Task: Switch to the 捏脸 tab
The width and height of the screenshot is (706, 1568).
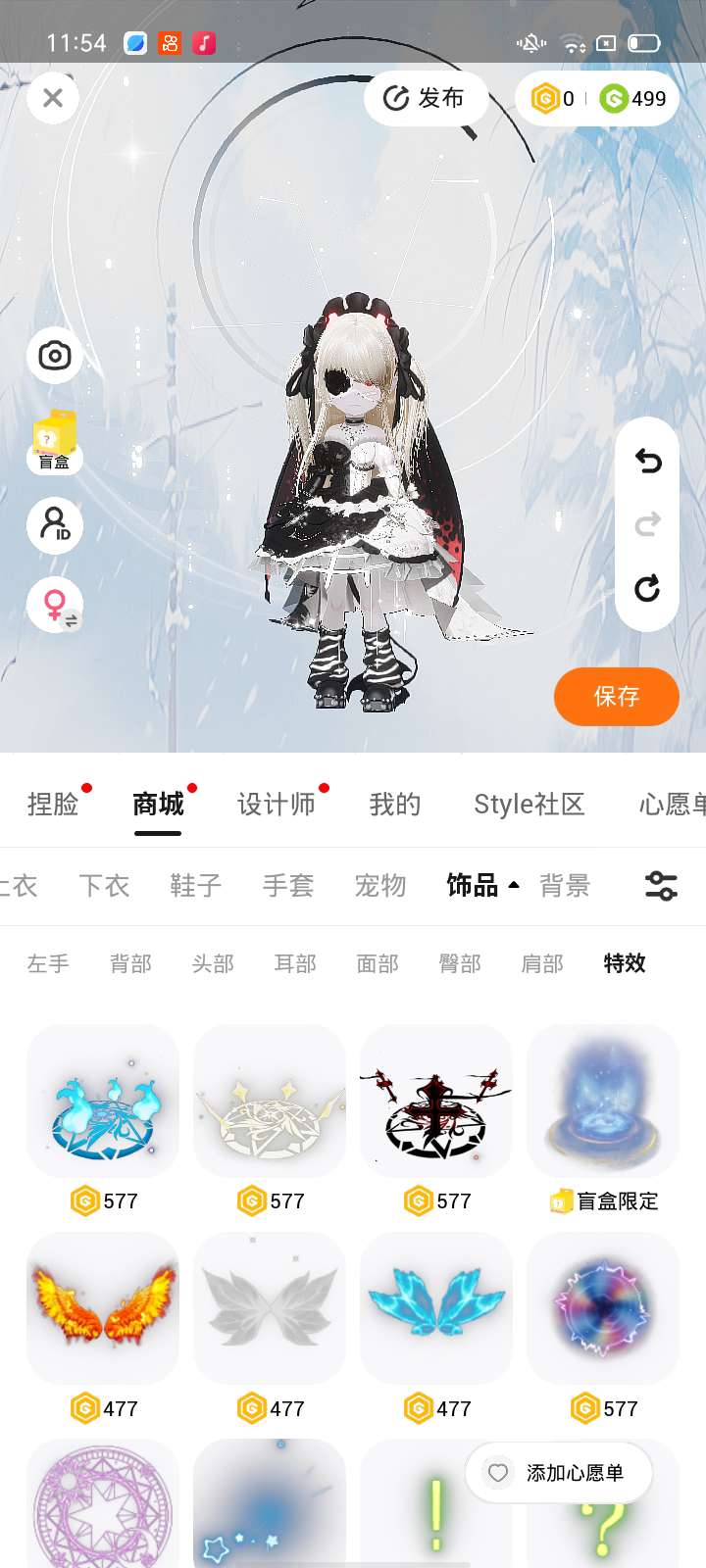Action: (x=53, y=805)
